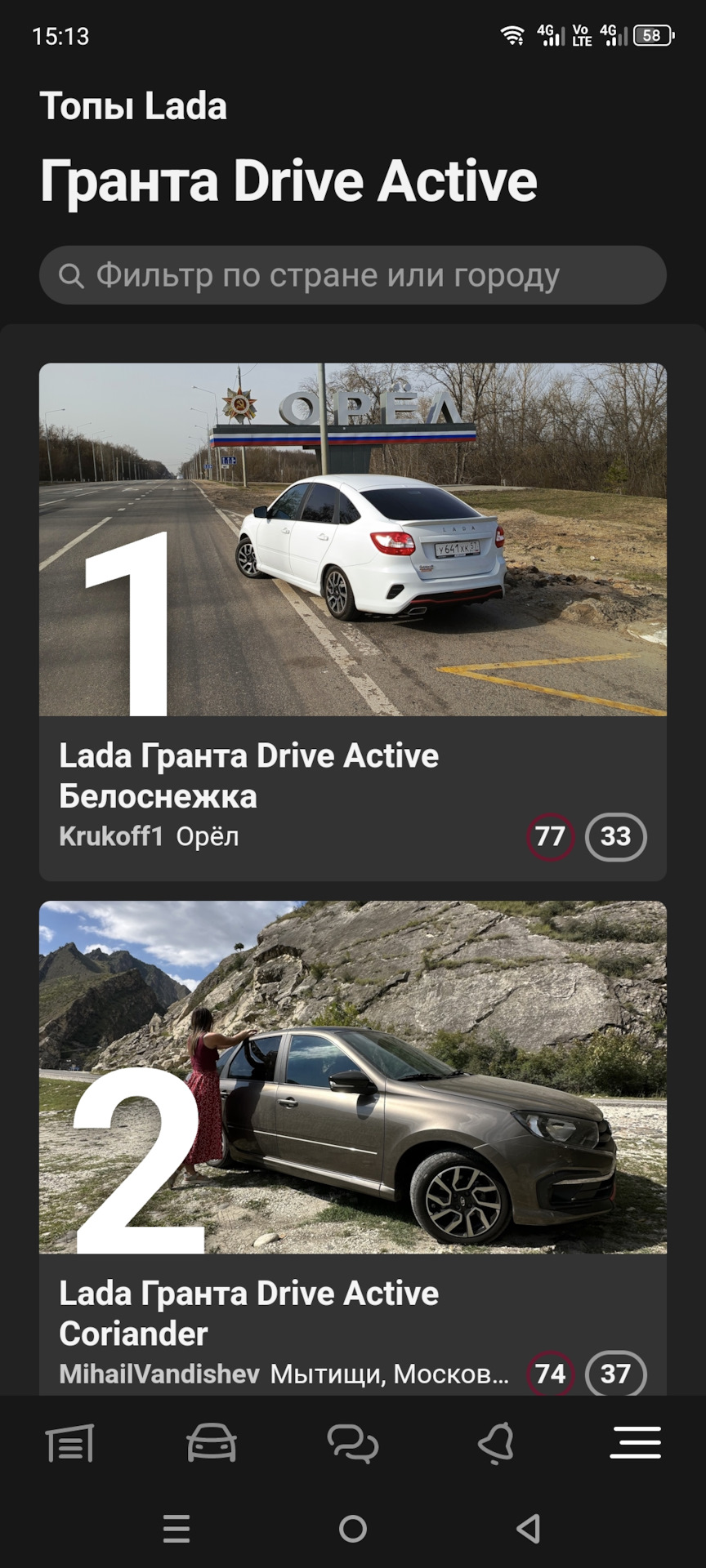Image resolution: width=706 pixels, height=1568 pixels.
Task: Tap the 74 likes counter on Coriander
Action: pyautogui.click(x=551, y=1374)
